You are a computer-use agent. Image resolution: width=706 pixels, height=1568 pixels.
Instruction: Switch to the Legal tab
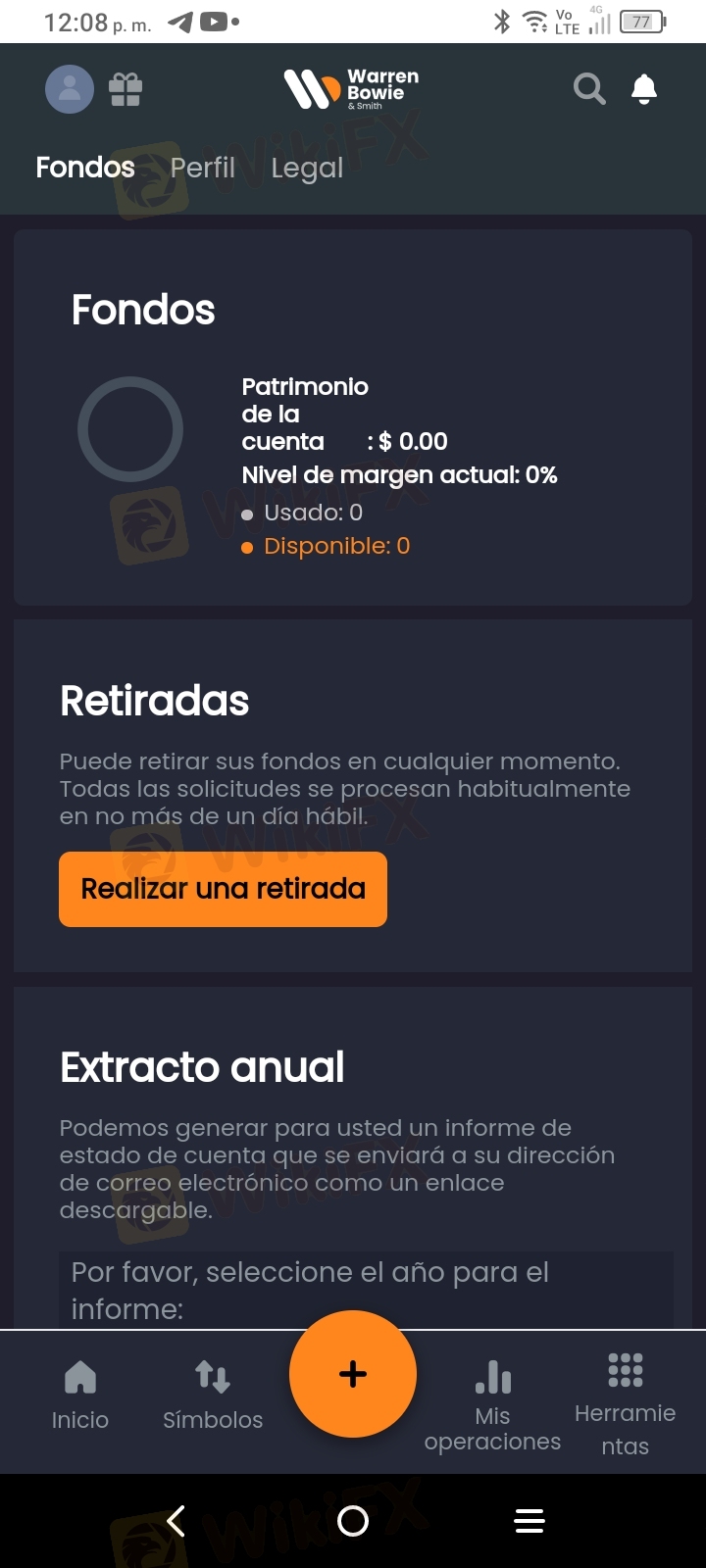click(x=307, y=169)
